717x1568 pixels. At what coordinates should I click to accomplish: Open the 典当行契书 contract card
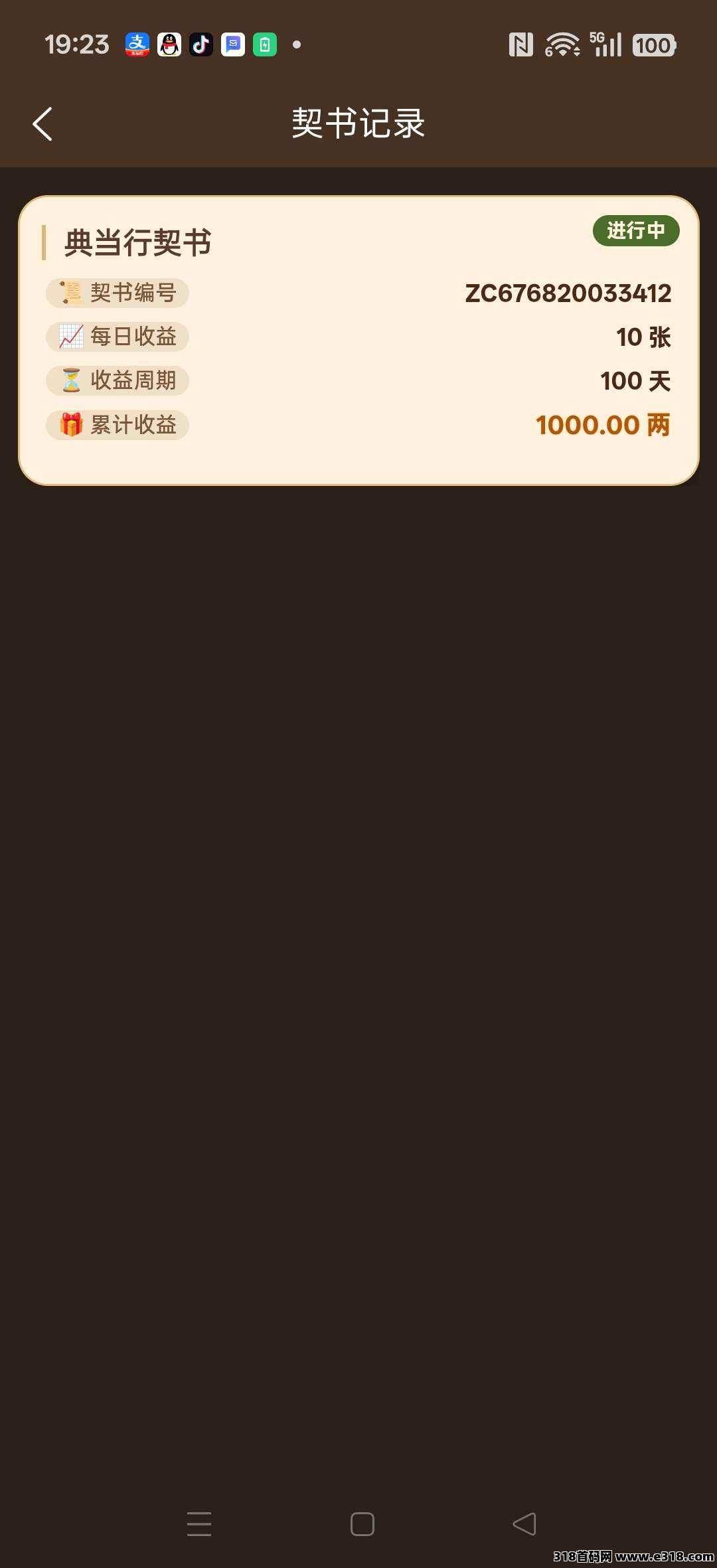click(x=358, y=340)
